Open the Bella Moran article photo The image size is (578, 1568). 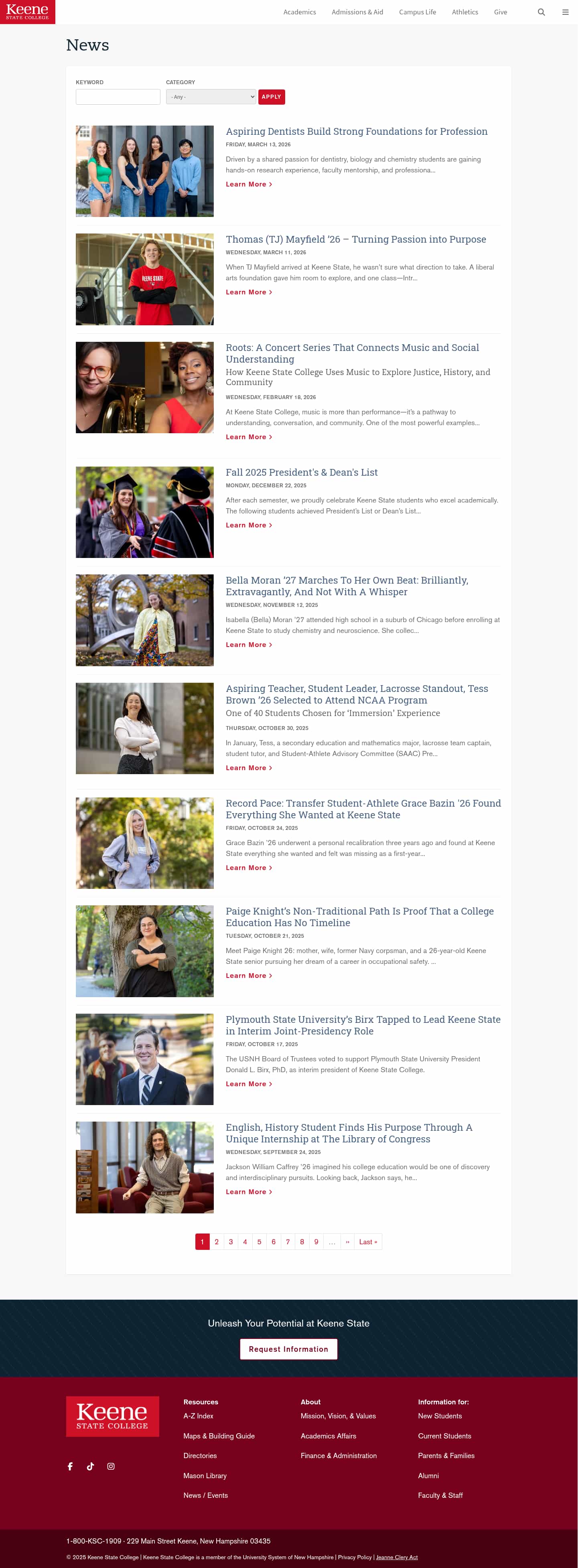click(x=144, y=620)
